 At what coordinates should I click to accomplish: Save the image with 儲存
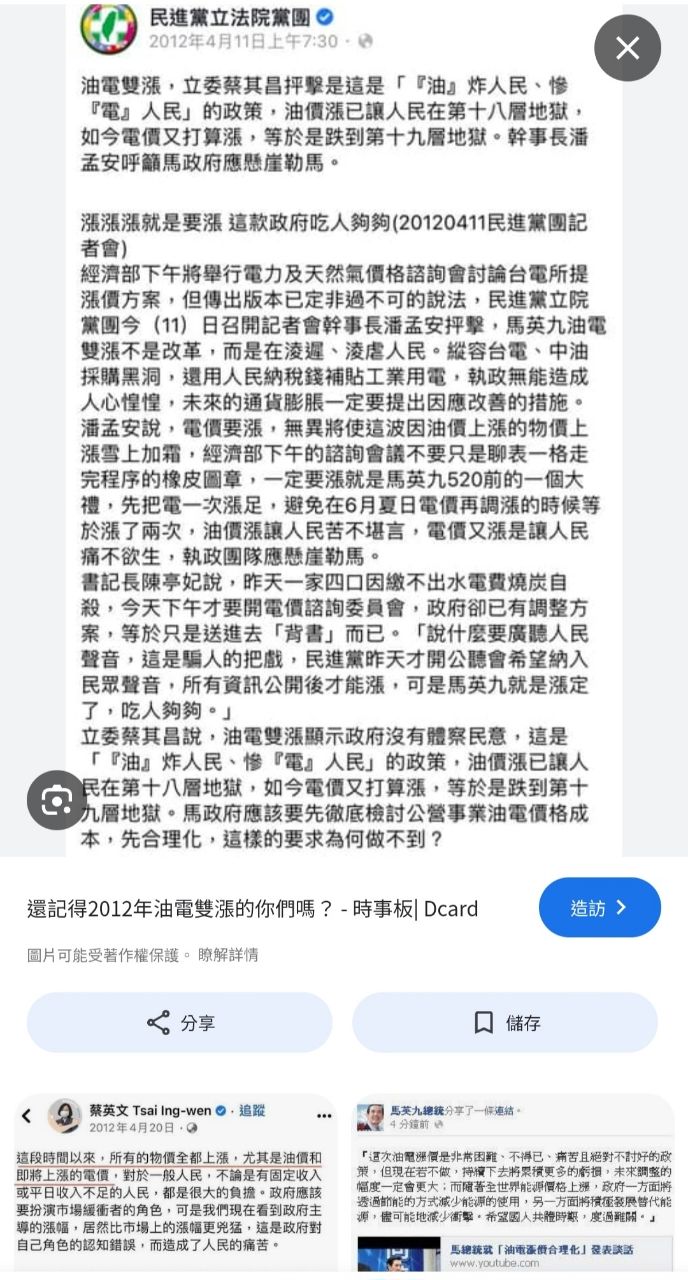[505, 1022]
